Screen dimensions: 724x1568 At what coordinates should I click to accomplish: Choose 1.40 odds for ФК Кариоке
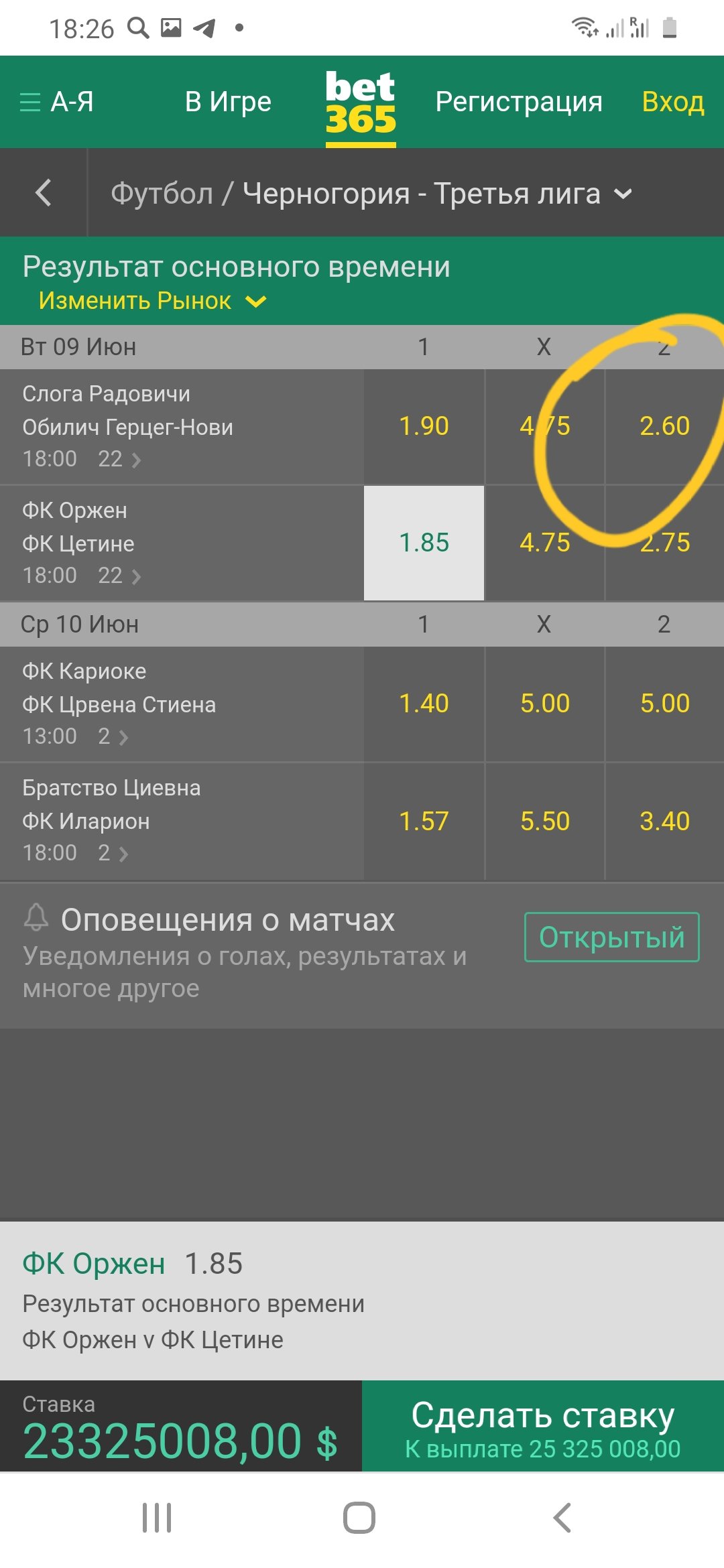point(424,704)
